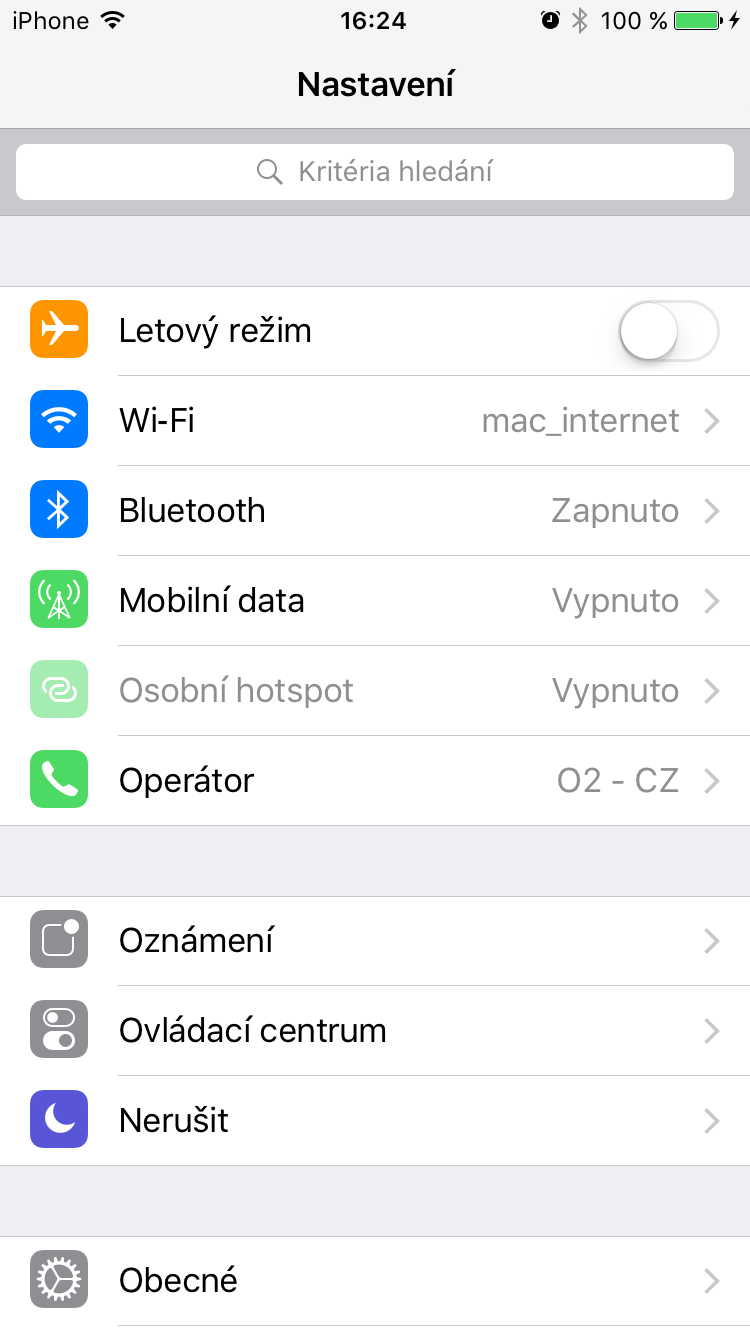Go to Nerušit settings
This screenshot has width=750, height=1334.
click(x=375, y=1121)
